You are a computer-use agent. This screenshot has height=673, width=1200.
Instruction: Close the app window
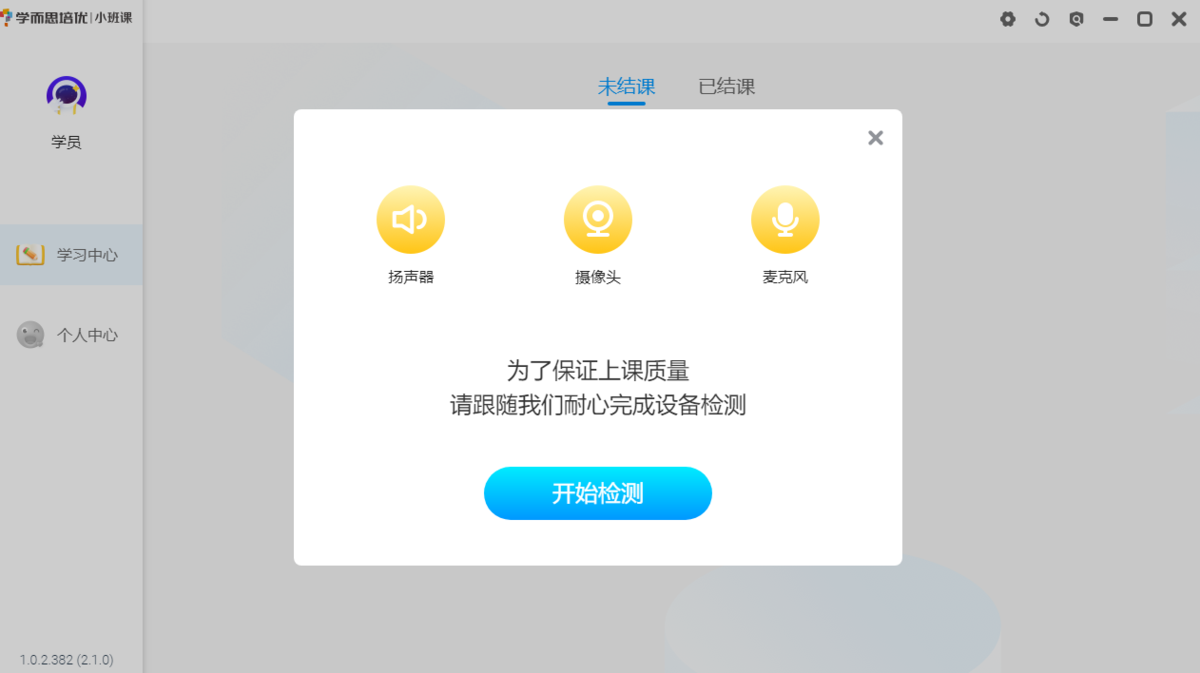pos(1179,19)
